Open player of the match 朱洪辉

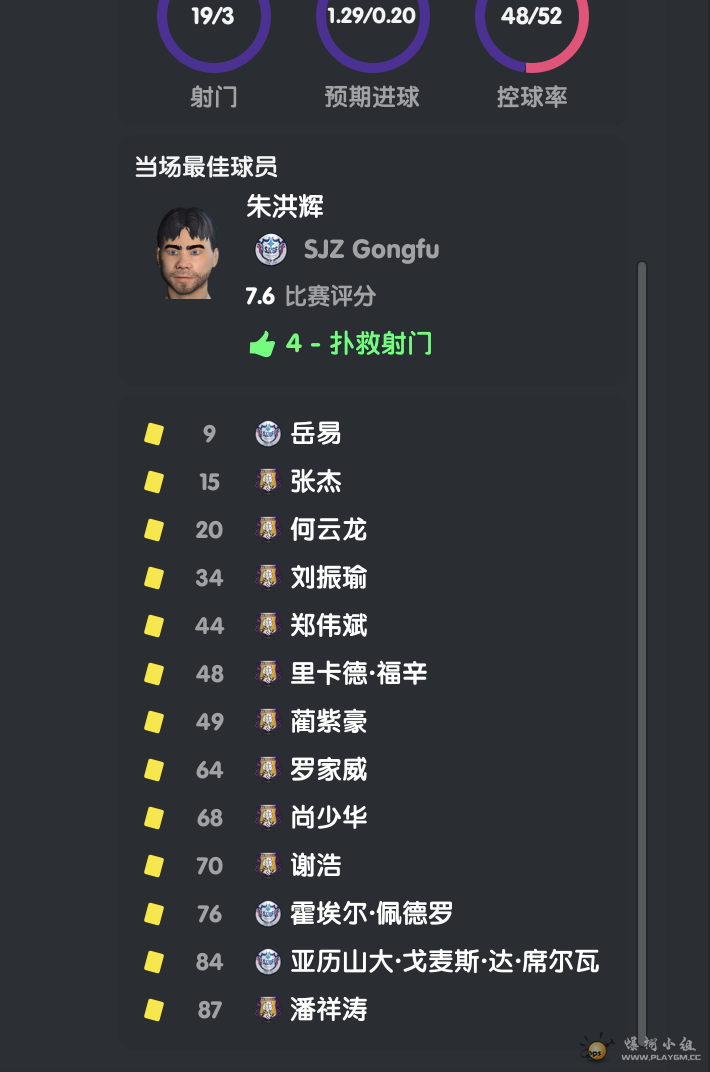pos(285,207)
